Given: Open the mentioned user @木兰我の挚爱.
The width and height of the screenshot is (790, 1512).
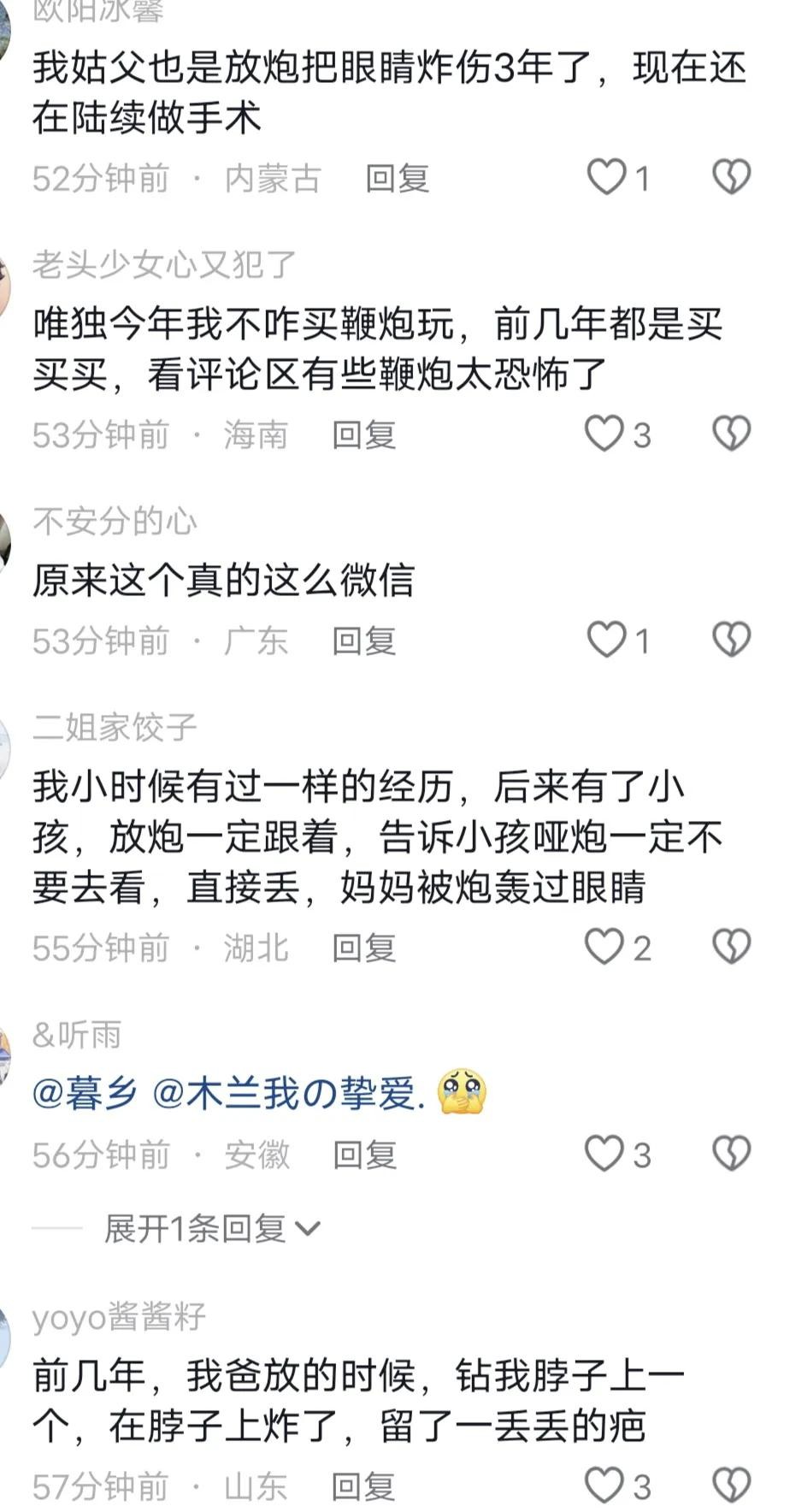Looking at the screenshot, I should coord(288,1094).
